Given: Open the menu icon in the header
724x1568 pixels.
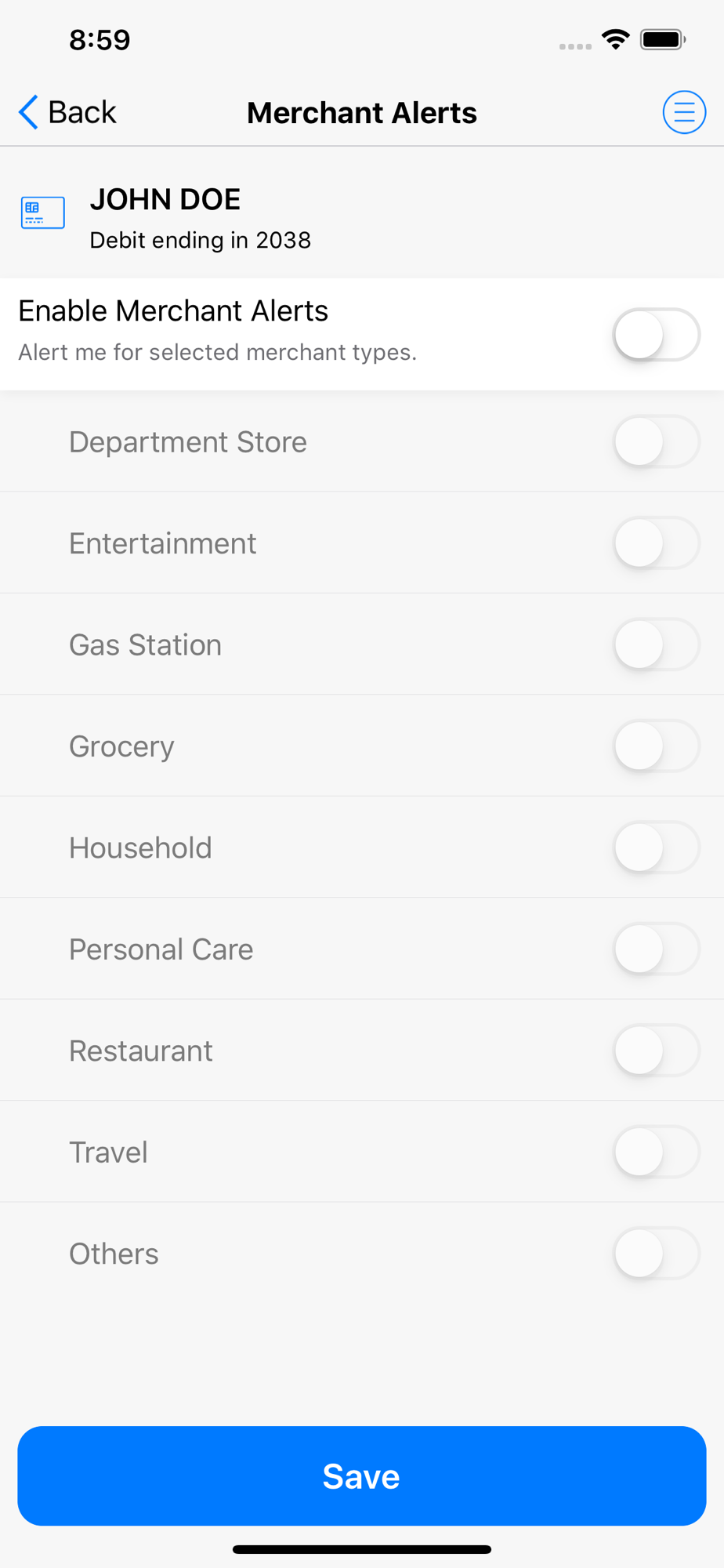Looking at the screenshot, I should tap(684, 112).
